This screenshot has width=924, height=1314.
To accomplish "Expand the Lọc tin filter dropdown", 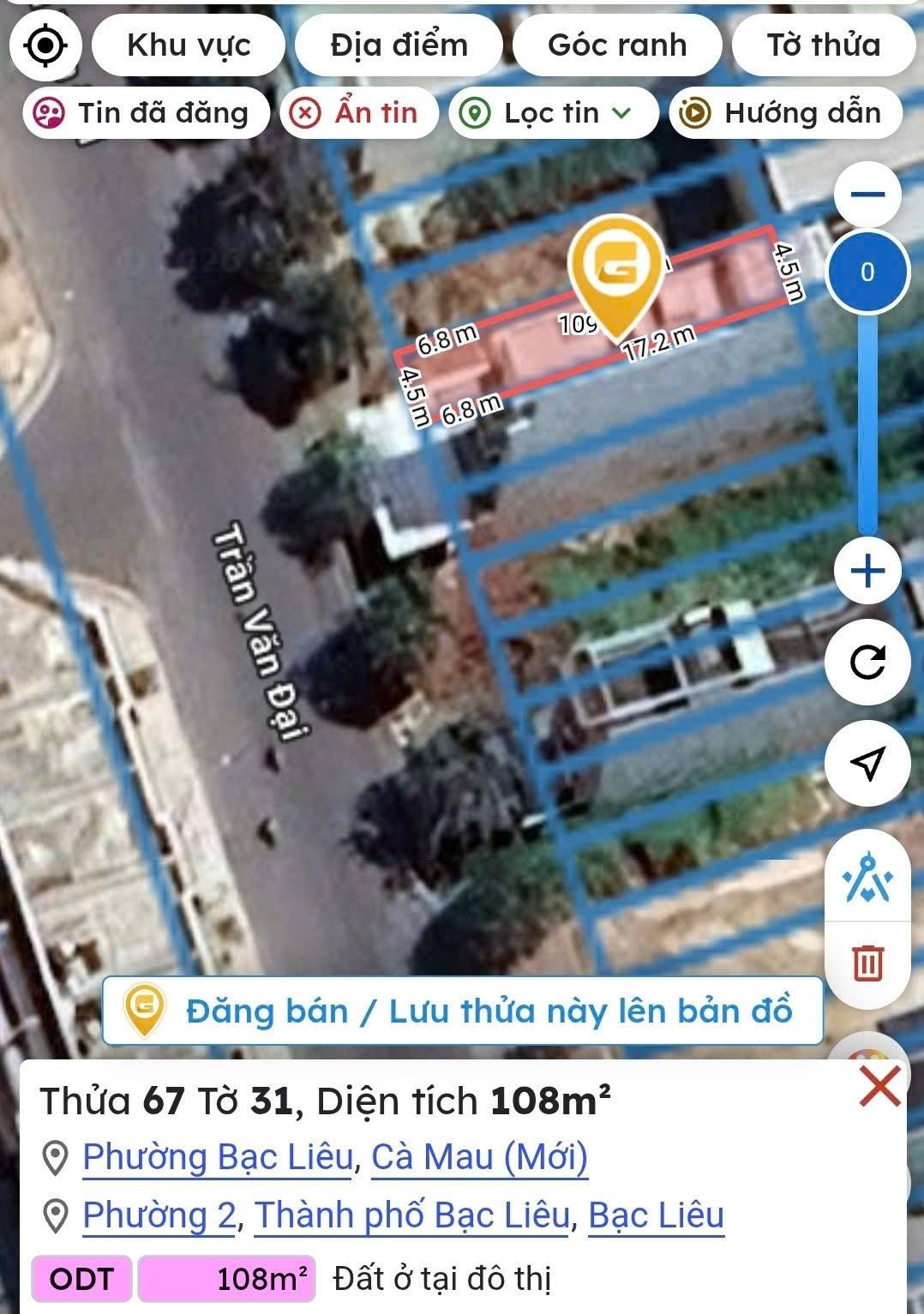I will (x=553, y=112).
